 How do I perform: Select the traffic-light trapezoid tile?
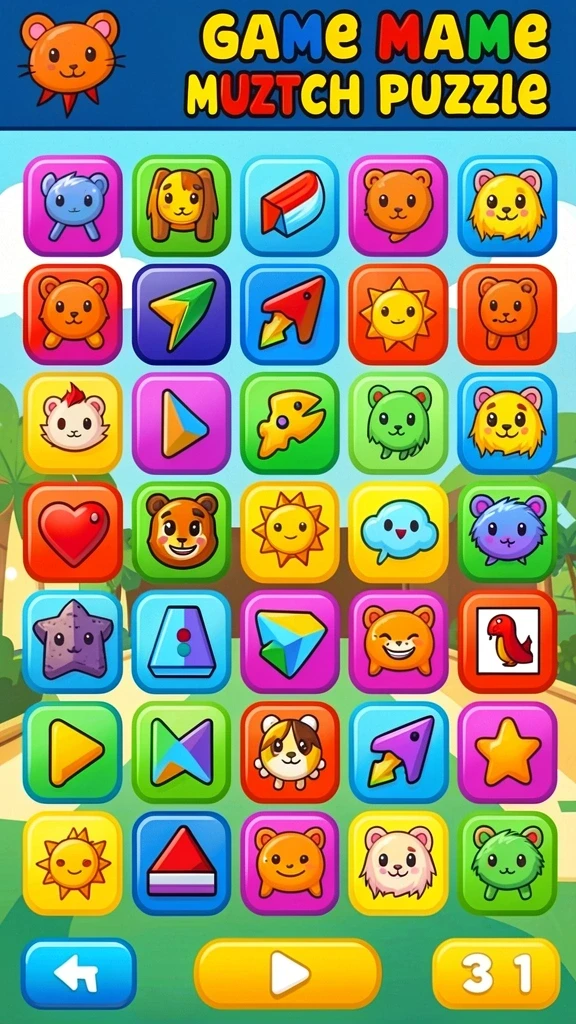(182, 641)
